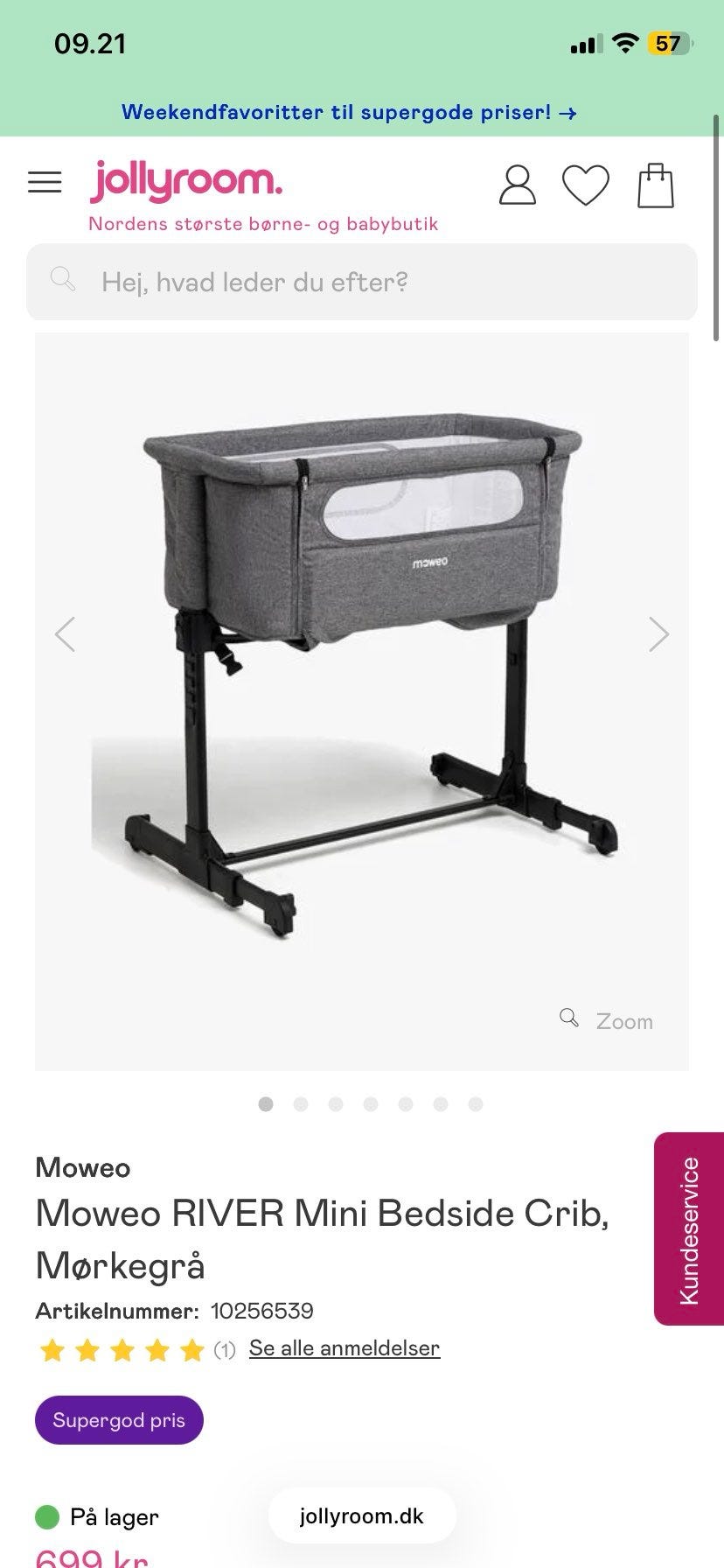Zoom the product image
This screenshot has height=1568, width=724.
[608, 1020]
